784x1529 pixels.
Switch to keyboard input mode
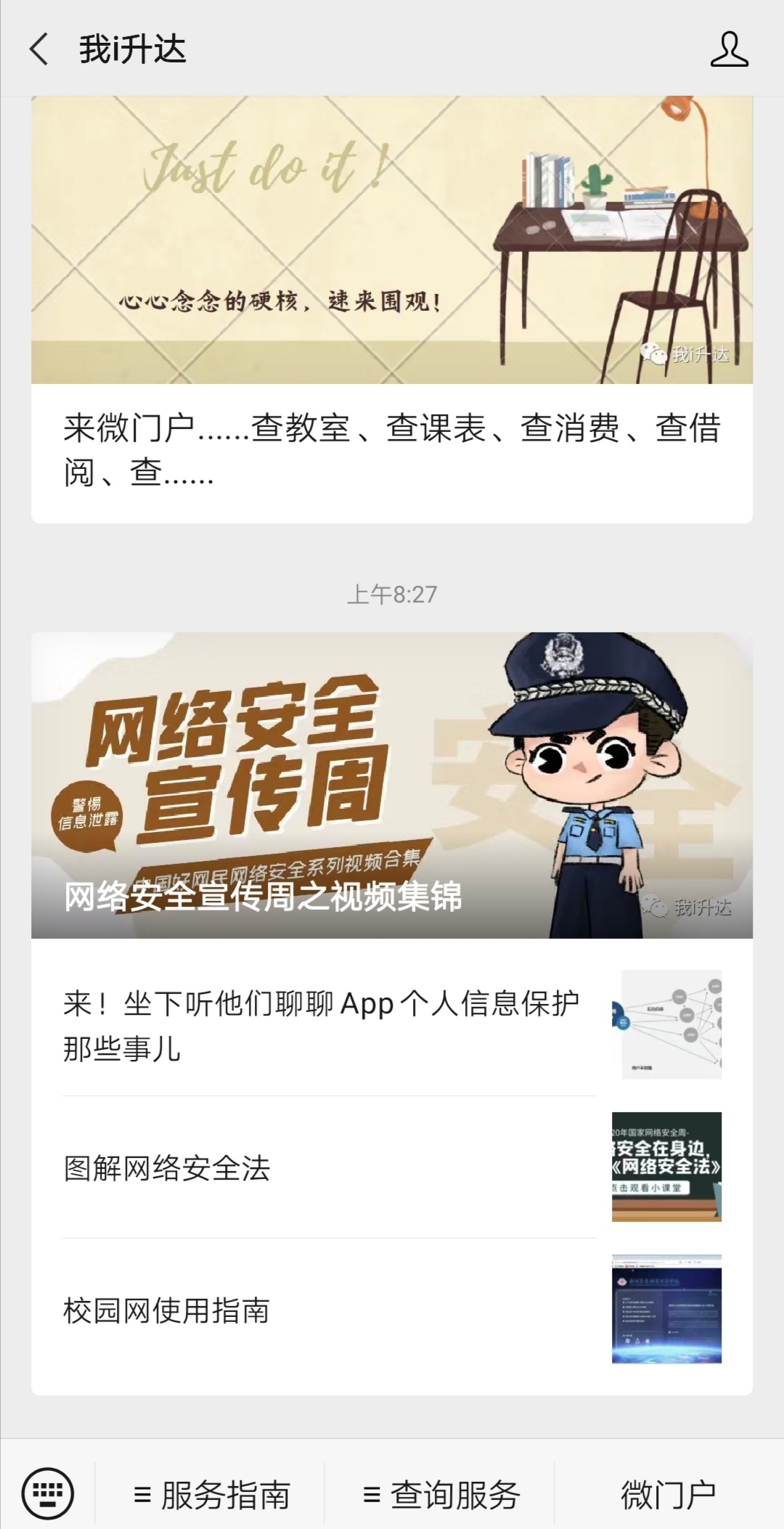(48, 1493)
